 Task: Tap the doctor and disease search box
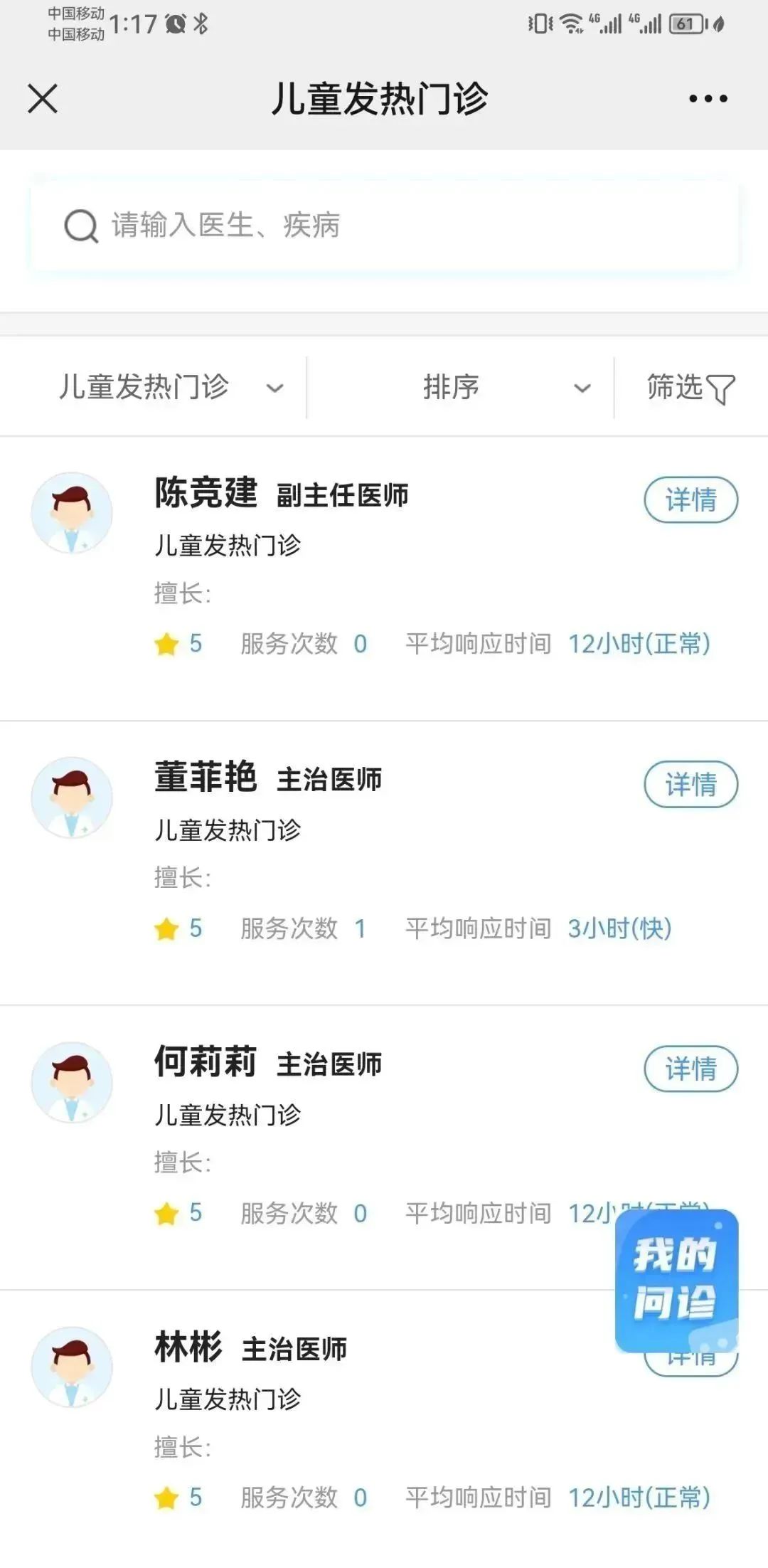(x=384, y=226)
